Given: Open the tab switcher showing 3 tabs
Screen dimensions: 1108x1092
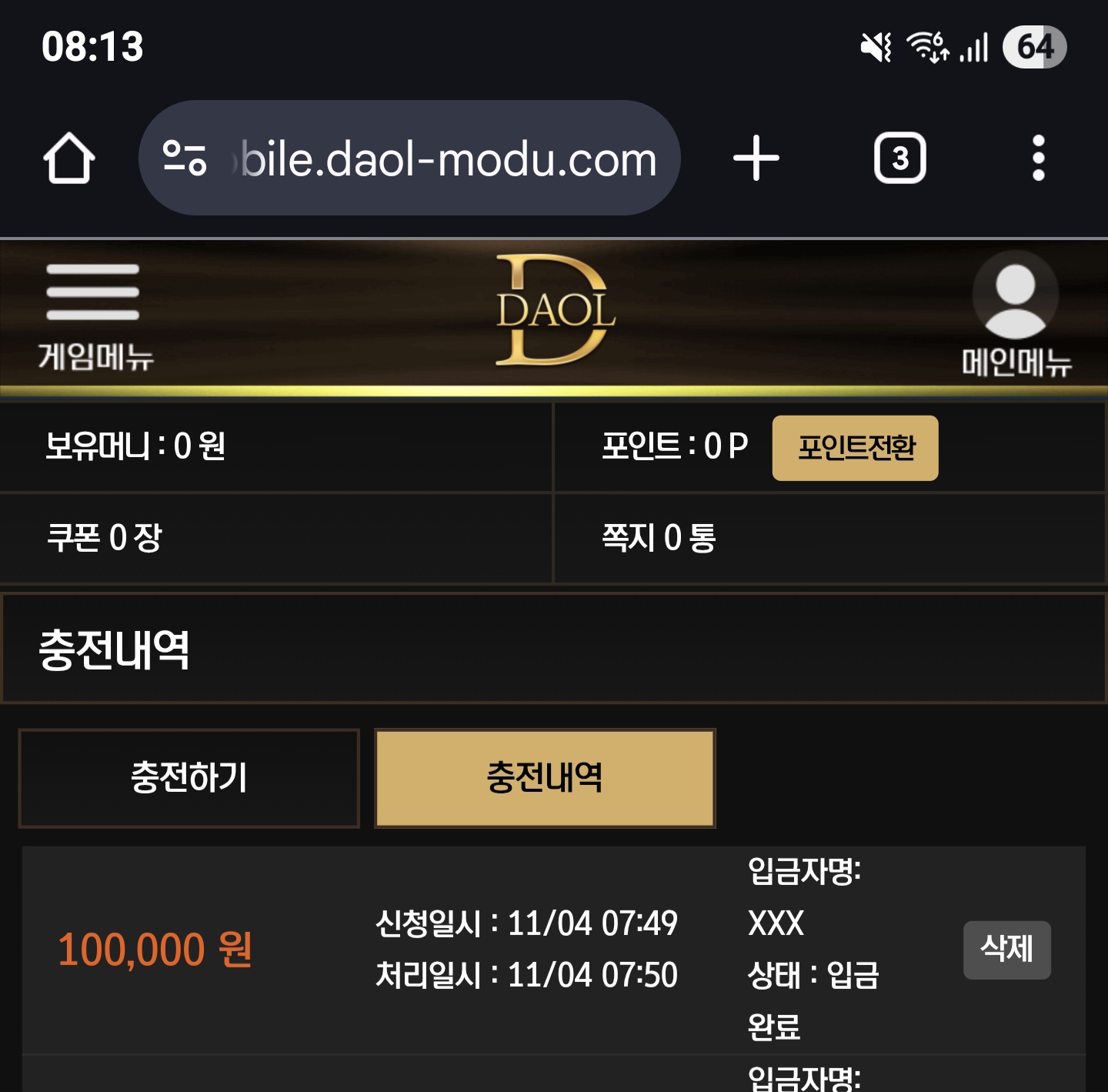Looking at the screenshot, I should click(x=899, y=159).
